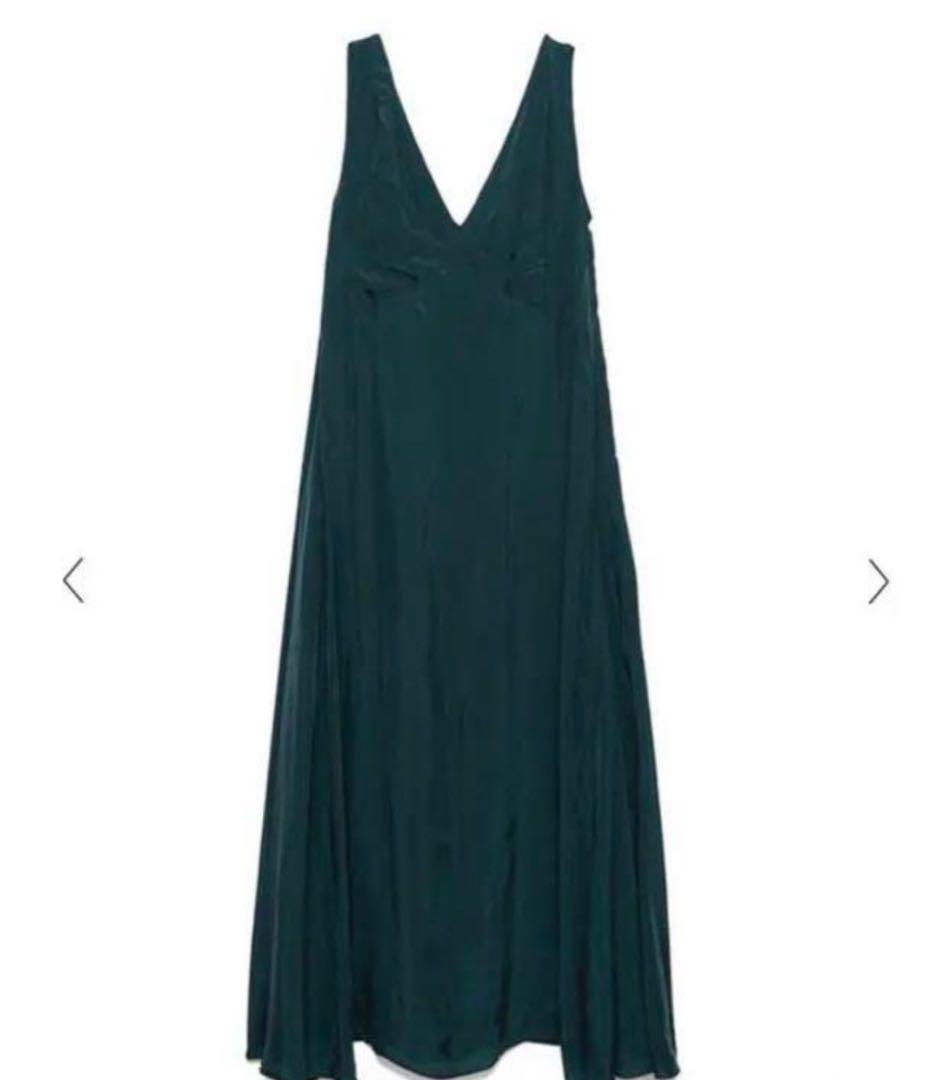Screen dimensions: 951x1080
Task: Show the next product image
Action: pos(878,581)
